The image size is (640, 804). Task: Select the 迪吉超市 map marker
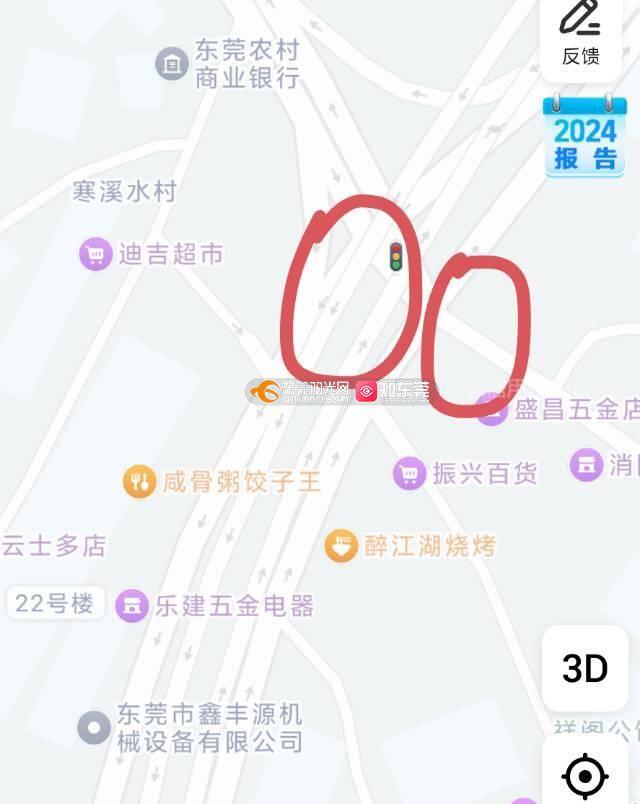coord(96,254)
